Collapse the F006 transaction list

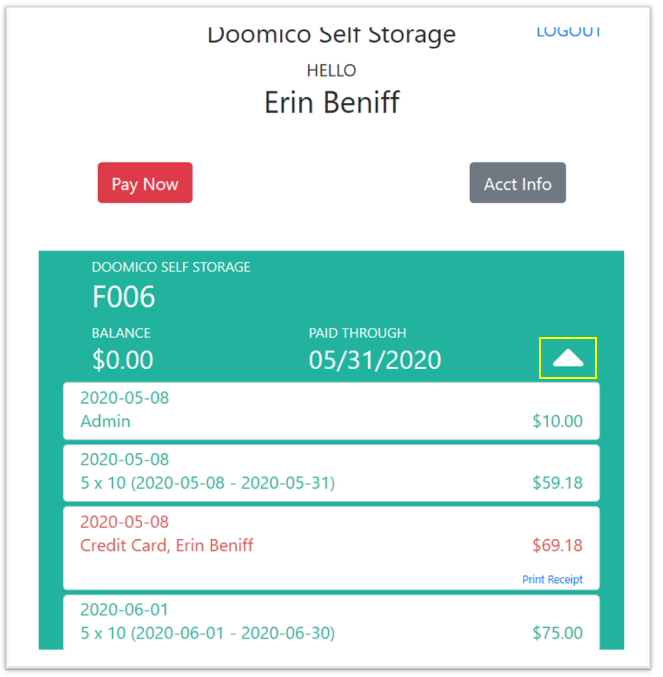pos(568,358)
